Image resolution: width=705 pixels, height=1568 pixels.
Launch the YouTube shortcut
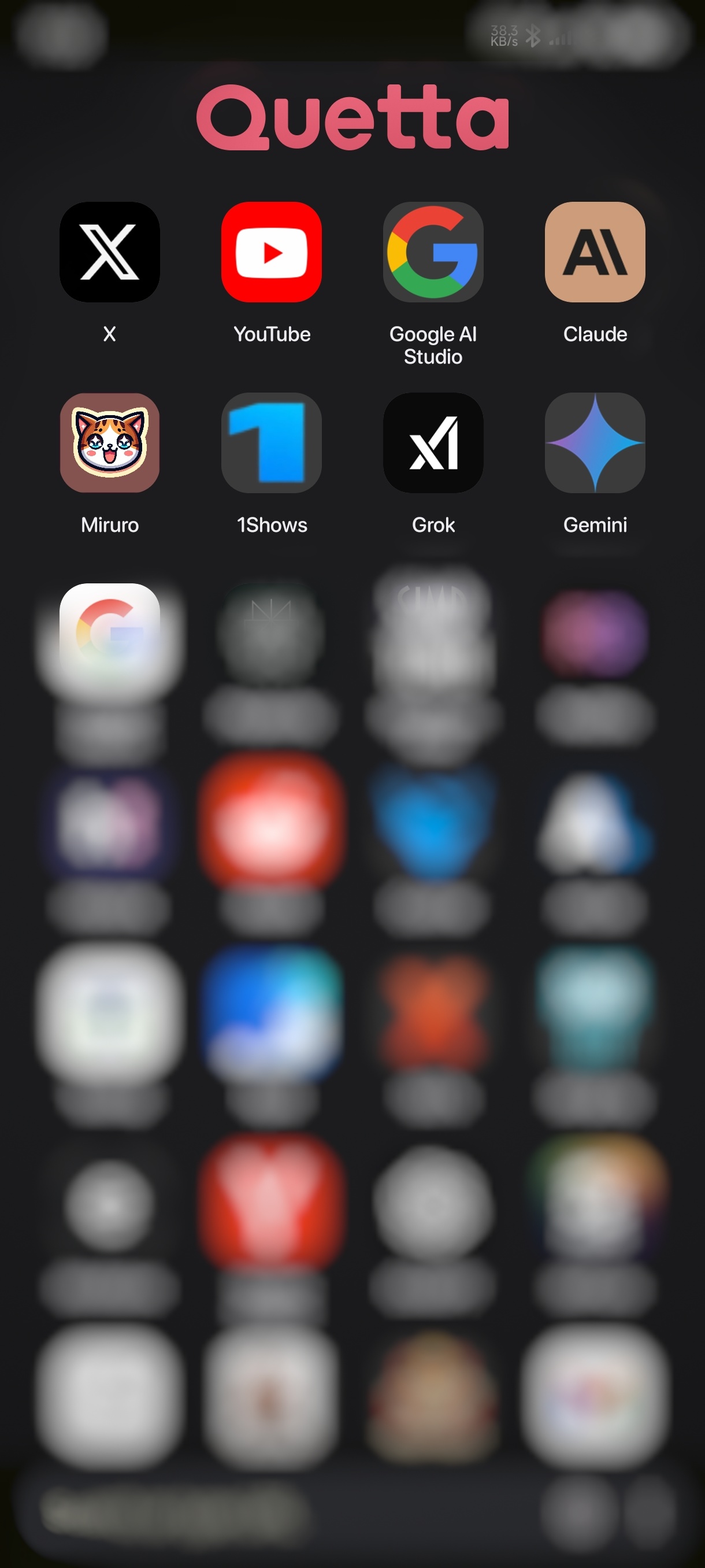(x=271, y=252)
